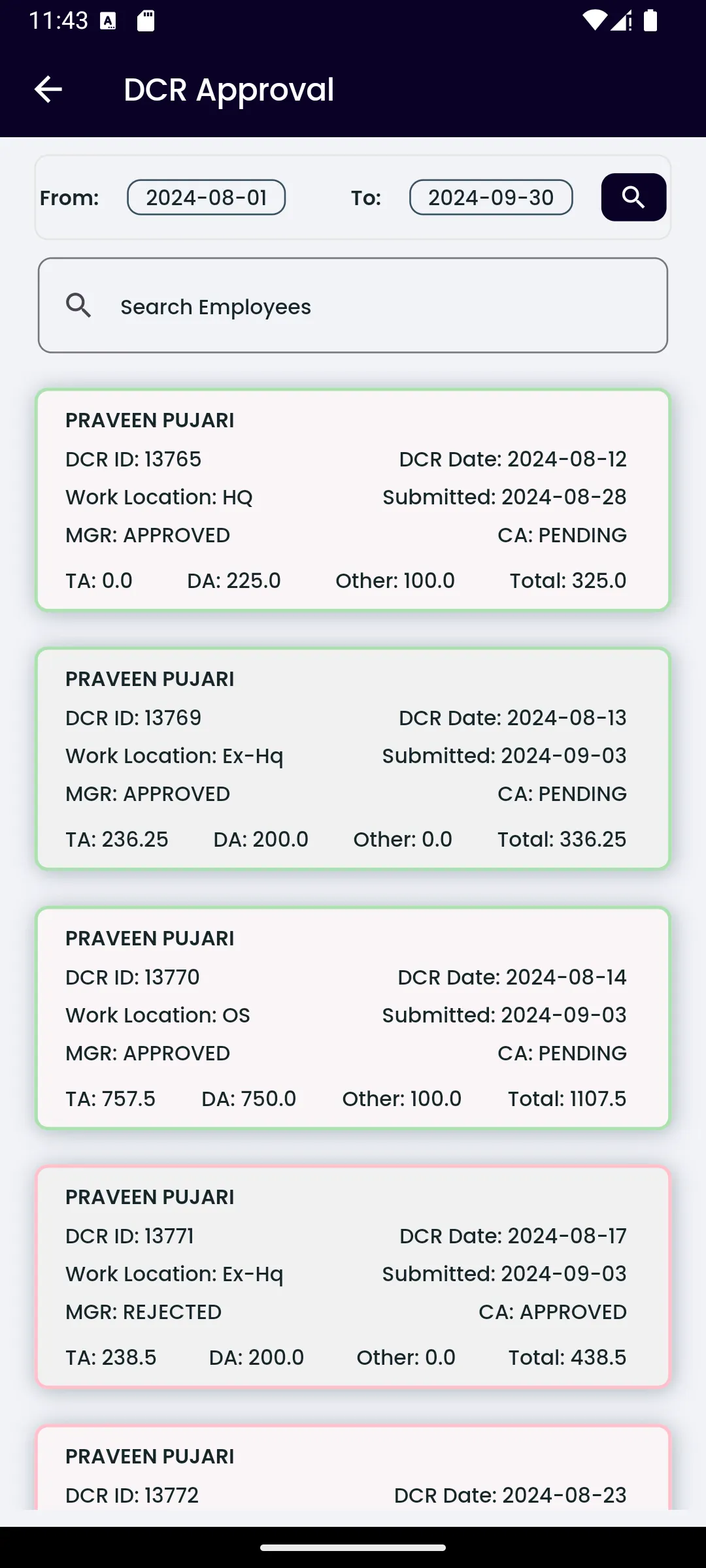
Task: Tap the search icon next to date filters
Action: 632,197
